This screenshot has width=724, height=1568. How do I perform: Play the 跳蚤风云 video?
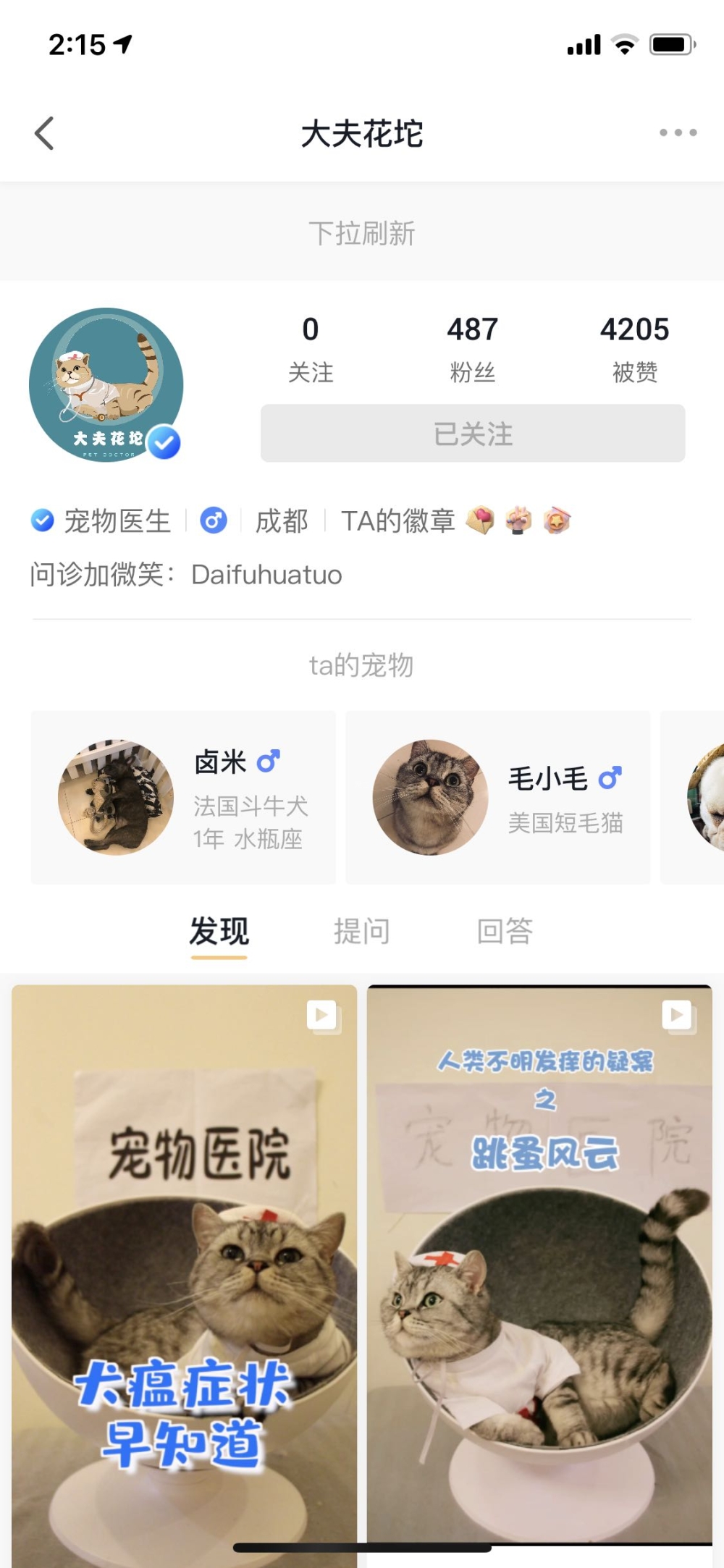coord(539,1267)
